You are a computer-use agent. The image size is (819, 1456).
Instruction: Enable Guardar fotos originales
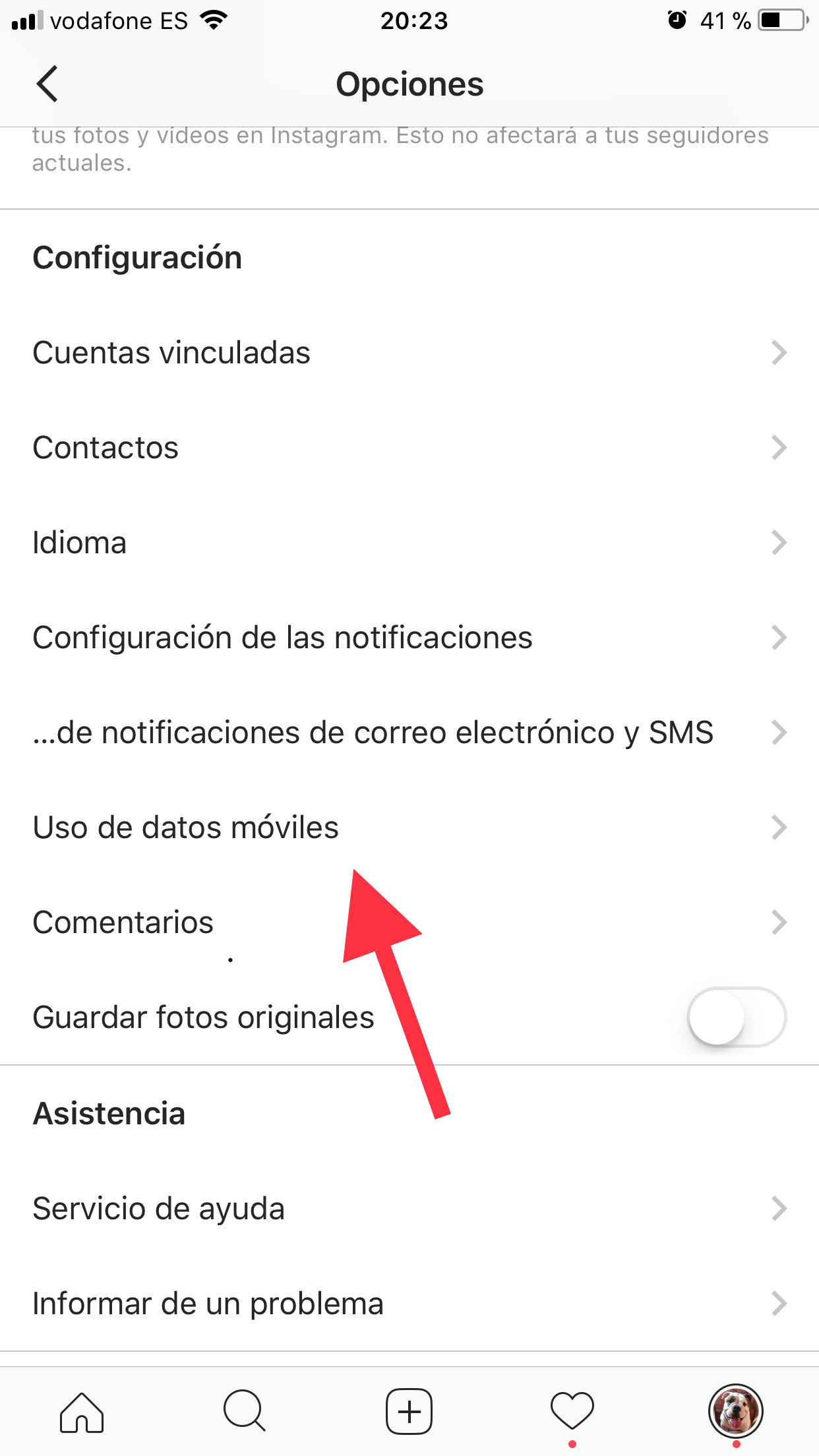[x=736, y=1017]
